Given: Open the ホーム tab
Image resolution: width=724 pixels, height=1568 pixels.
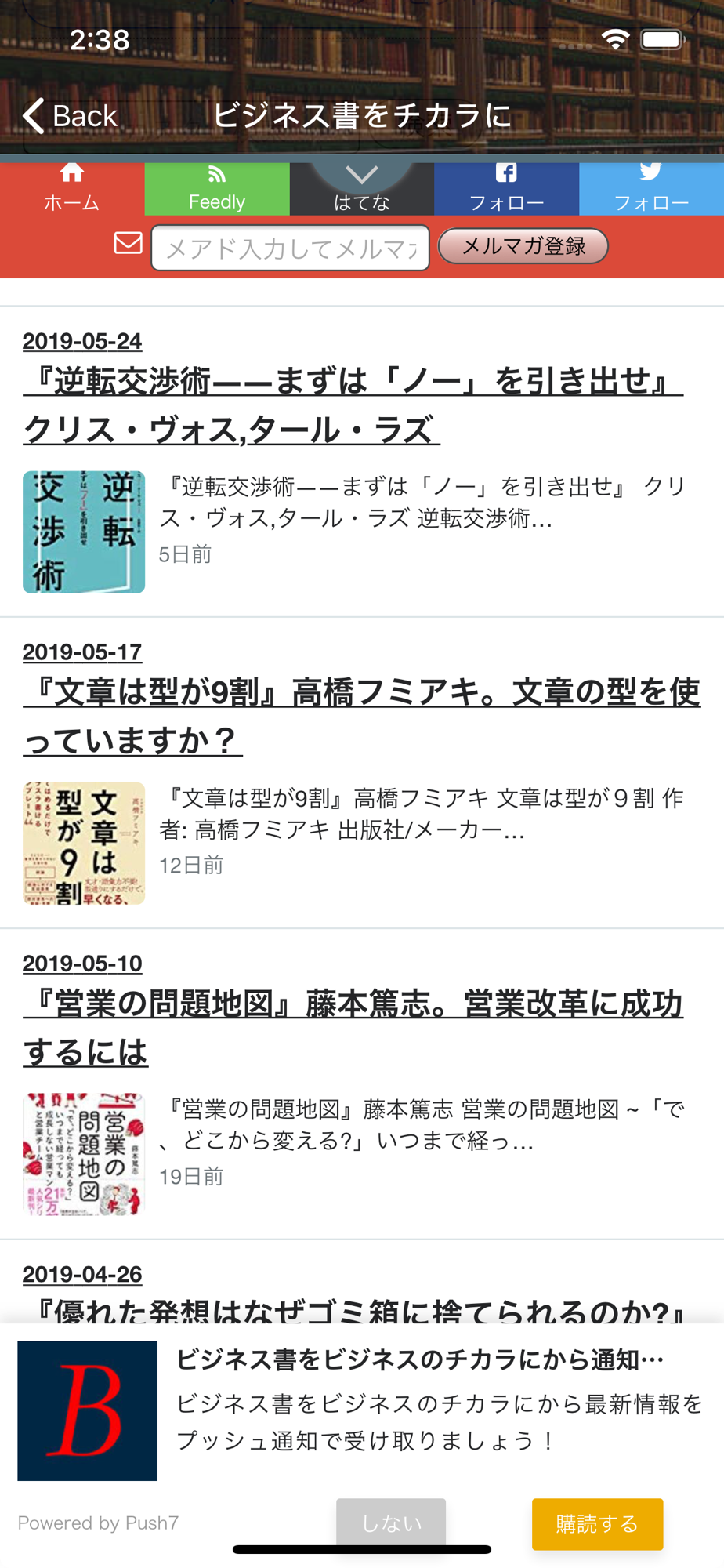Looking at the screenshot, I should pos(72,189).
